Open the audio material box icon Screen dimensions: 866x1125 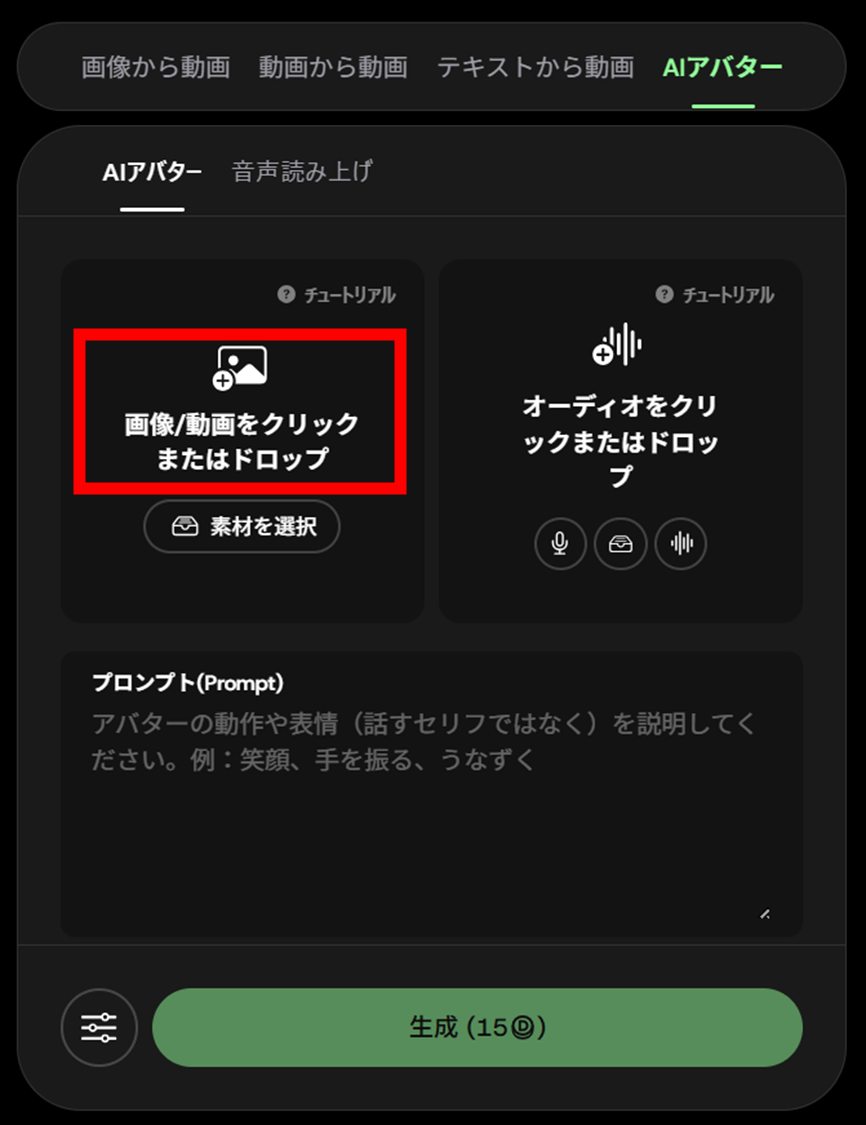[620, 543]
